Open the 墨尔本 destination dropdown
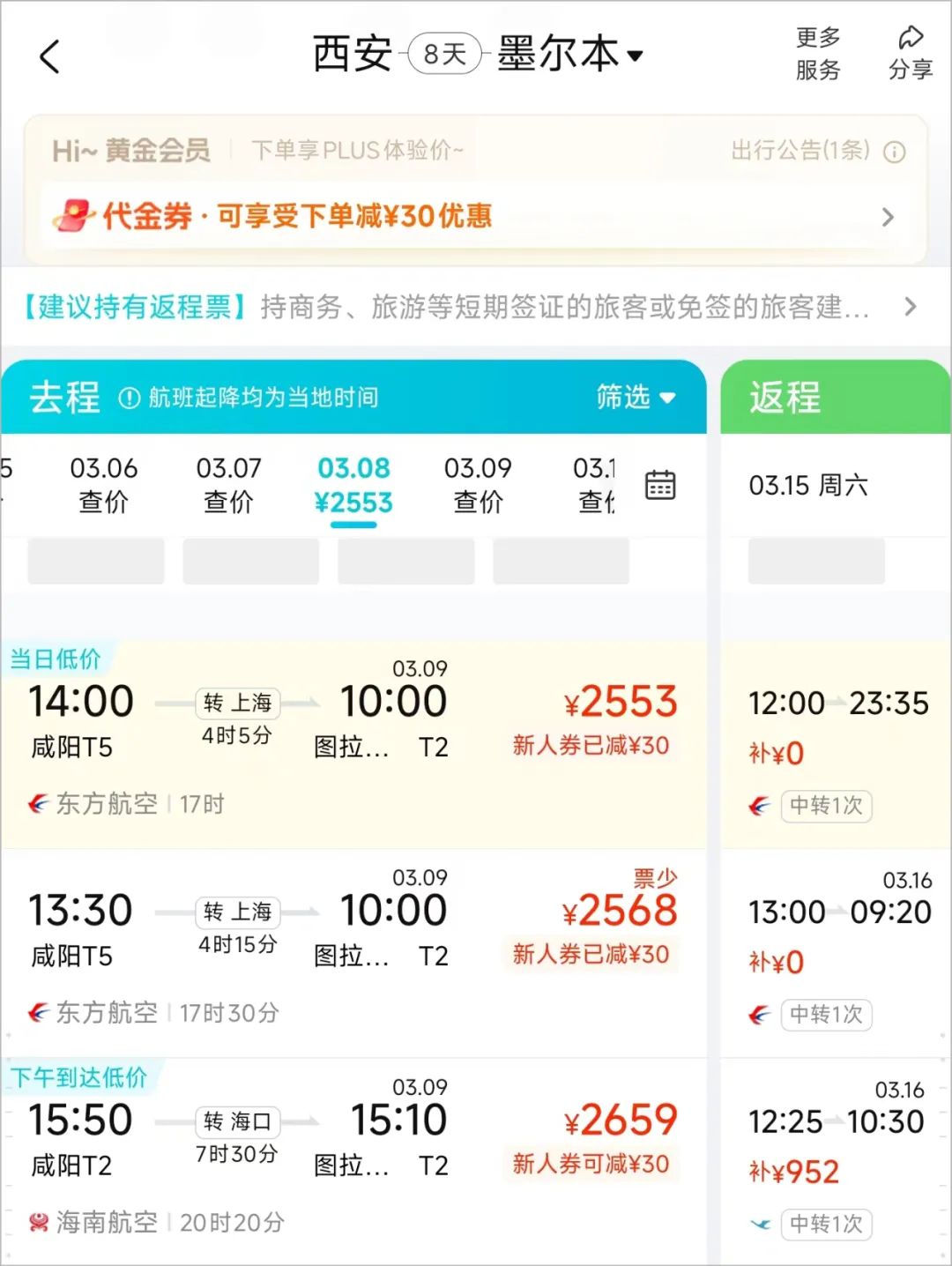Image resolution: width=952 pixels, height=1266 pixels. 569,55
